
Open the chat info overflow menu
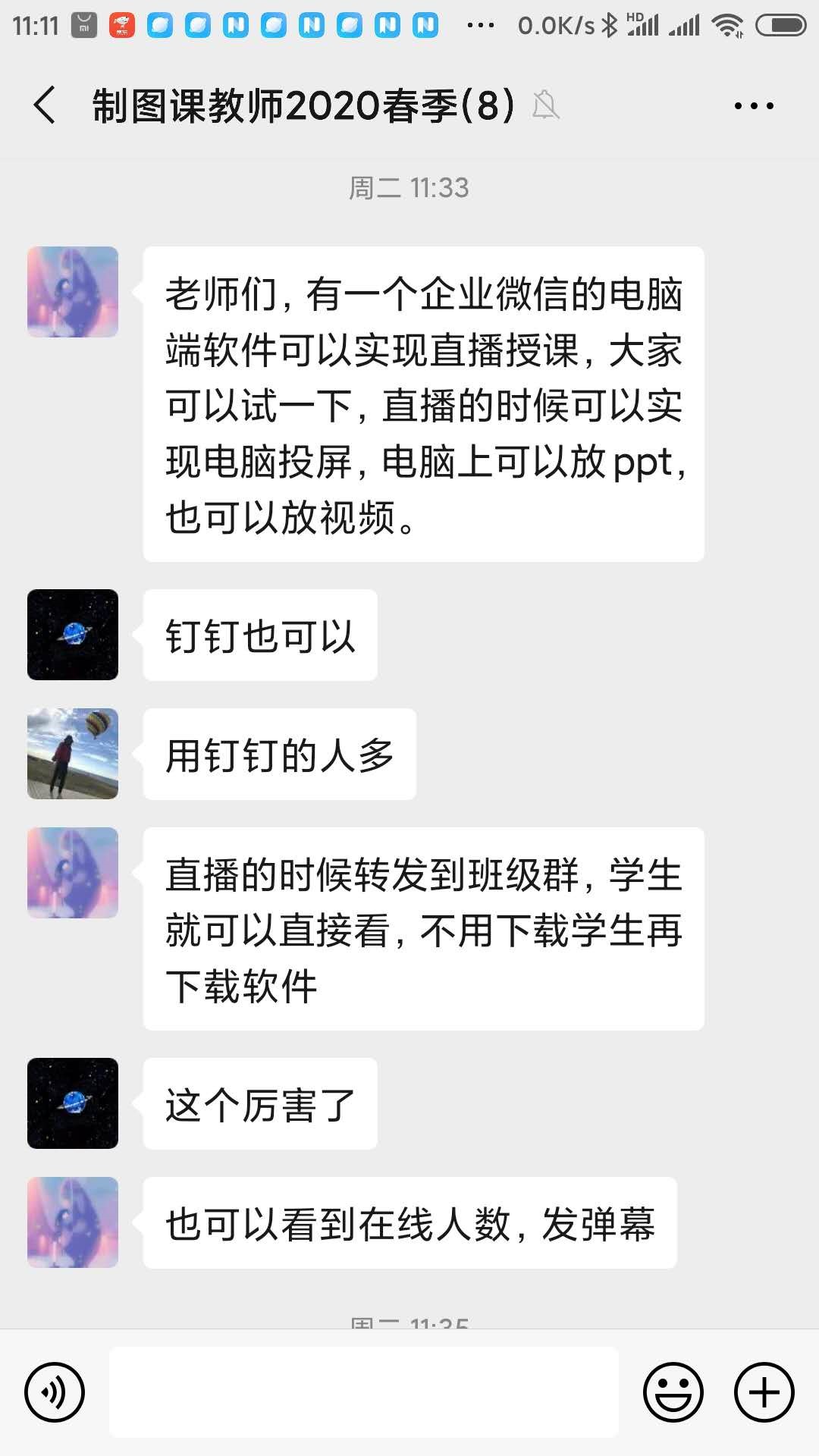[x=754, y=106]
